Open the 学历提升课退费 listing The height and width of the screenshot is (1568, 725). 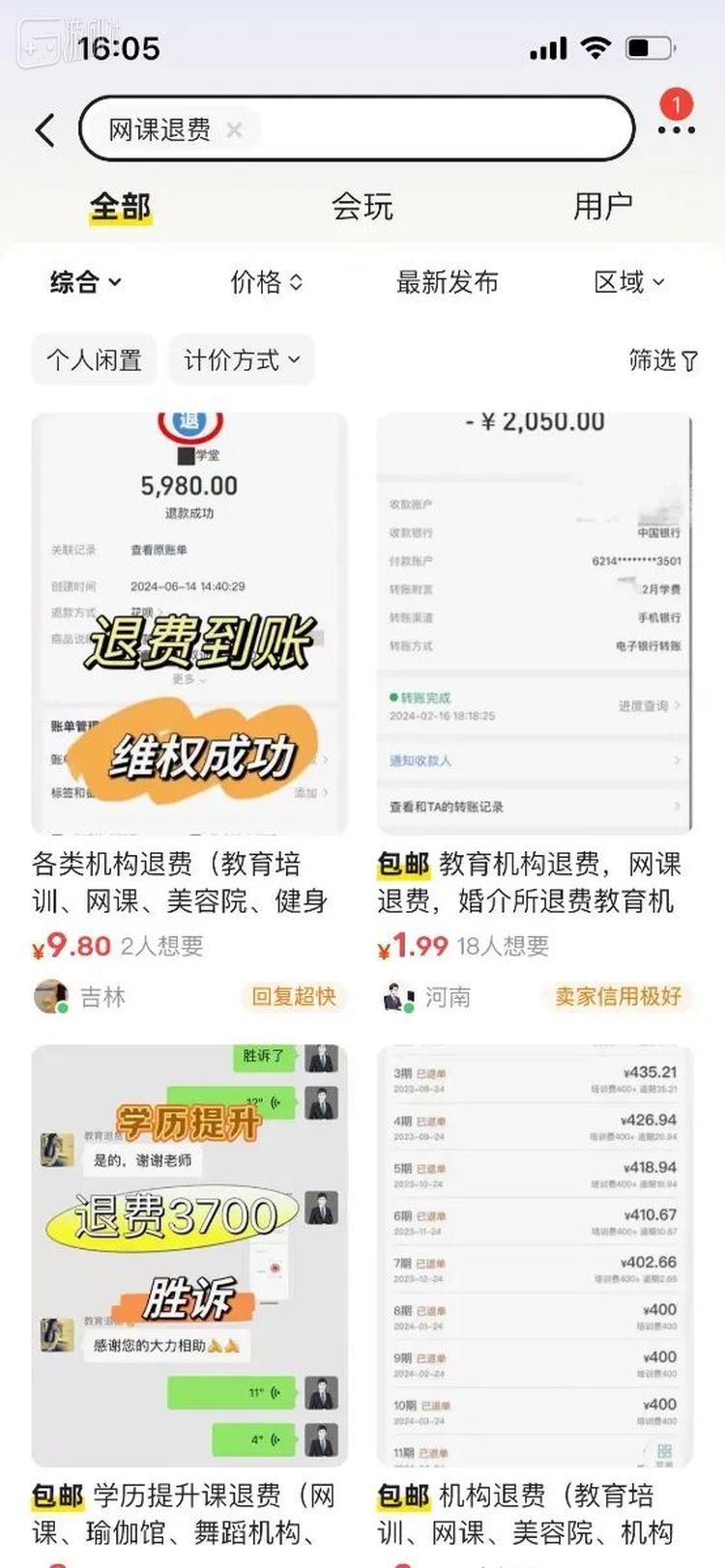(189, 1304)
